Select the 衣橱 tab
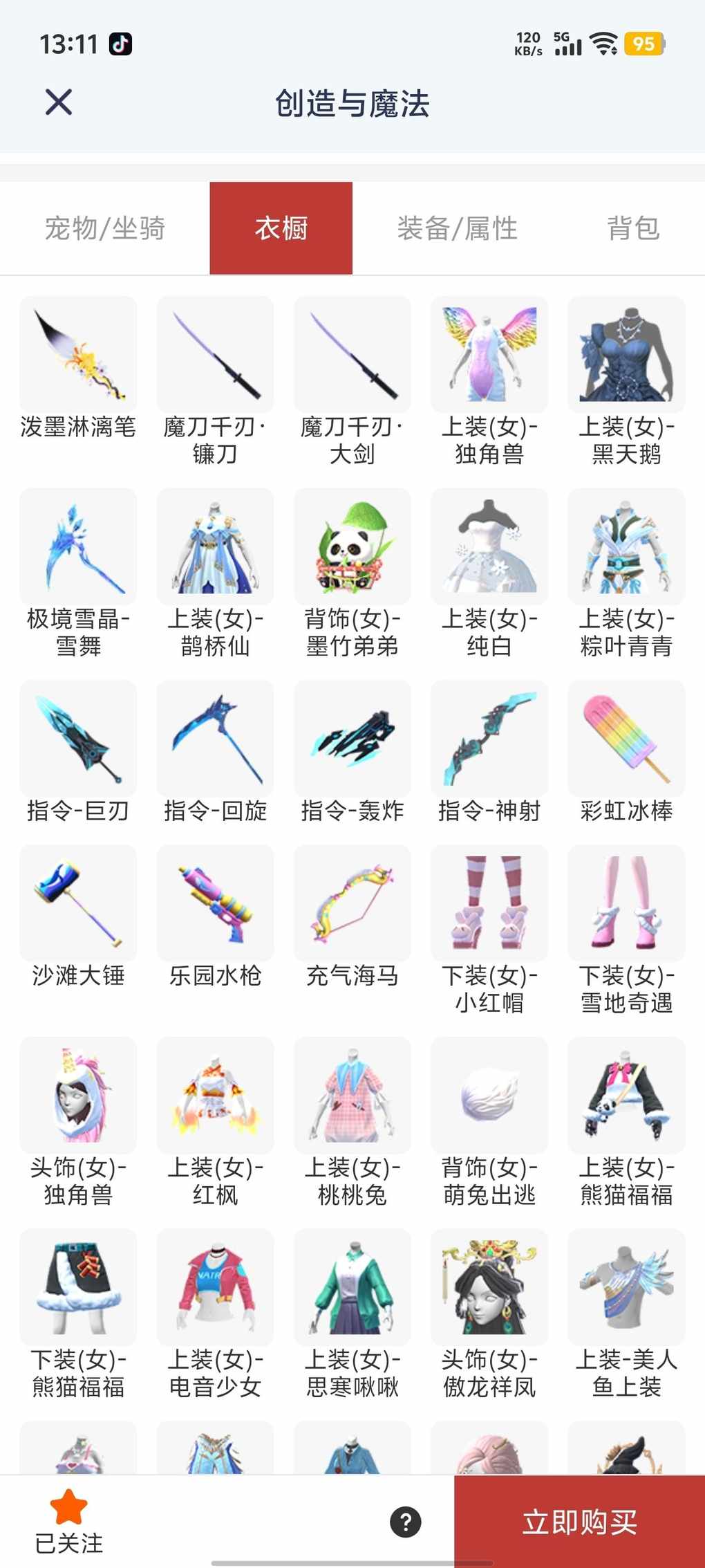 point(281,228)
